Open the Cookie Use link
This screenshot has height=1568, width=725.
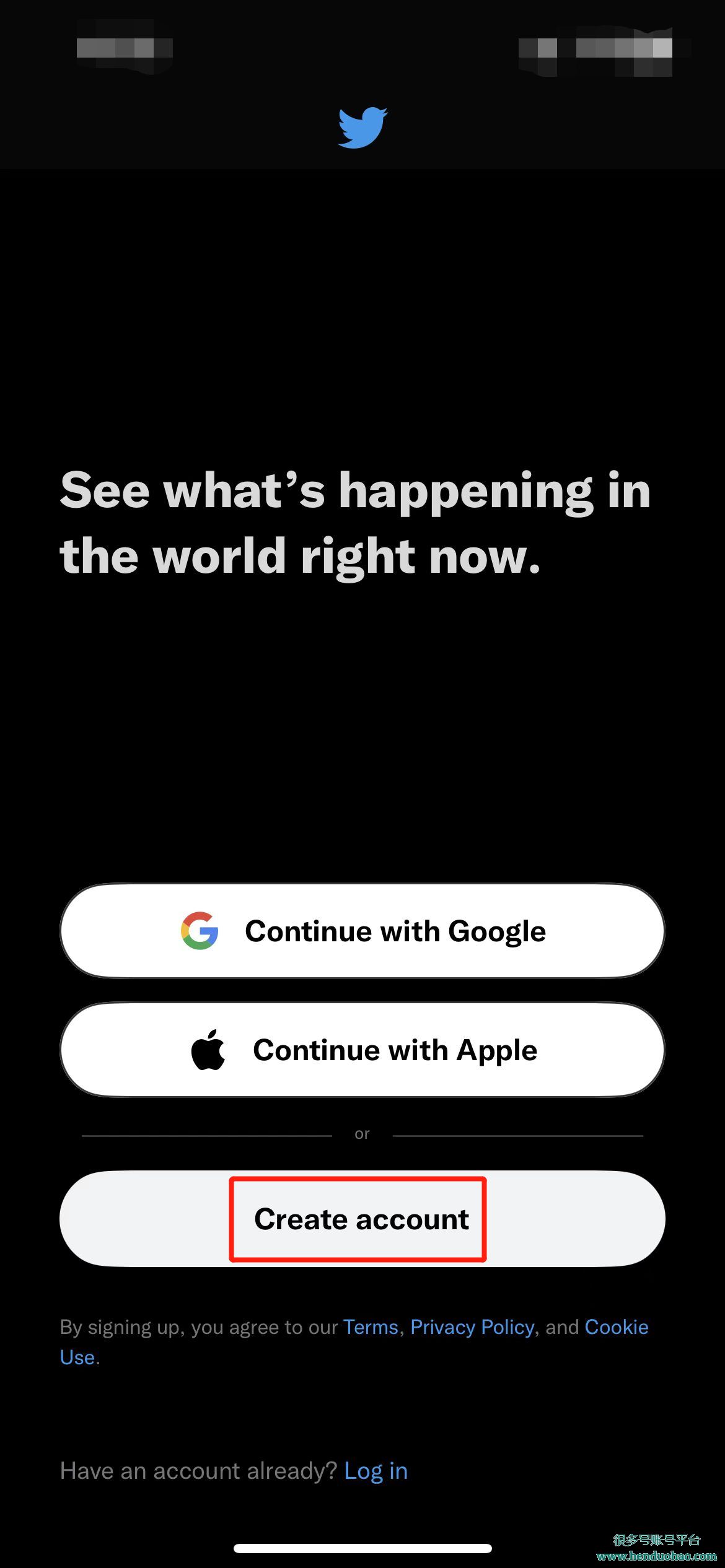coord(616,1327)
